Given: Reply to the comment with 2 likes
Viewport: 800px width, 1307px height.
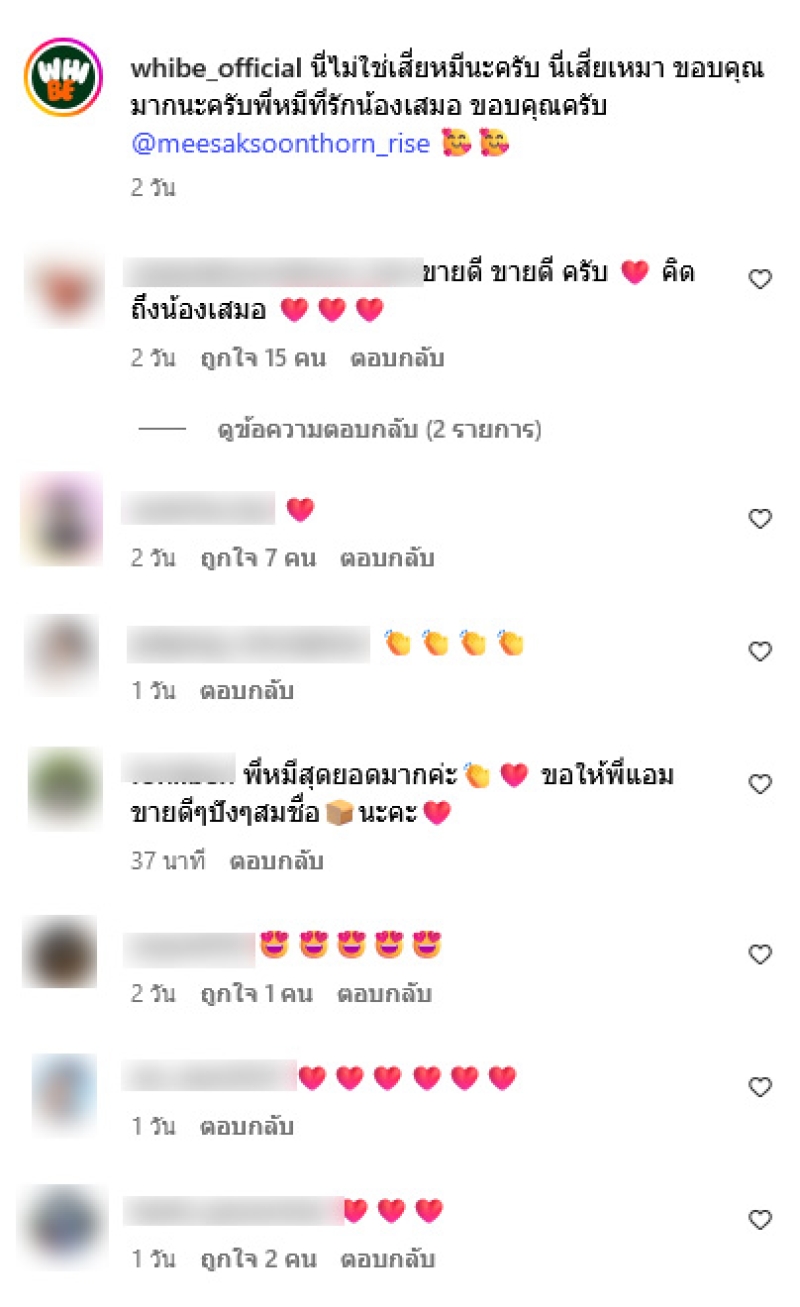Looking at the screenshot, I should tap(387, 1259).
